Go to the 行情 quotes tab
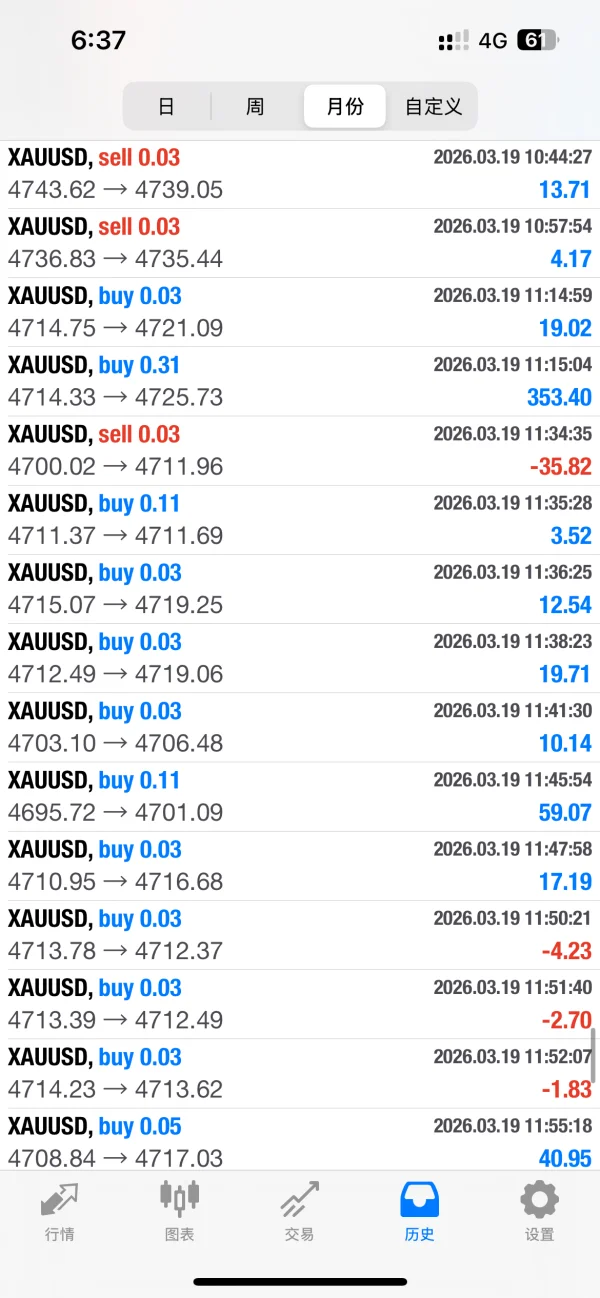 click(x=60, y=1210)
